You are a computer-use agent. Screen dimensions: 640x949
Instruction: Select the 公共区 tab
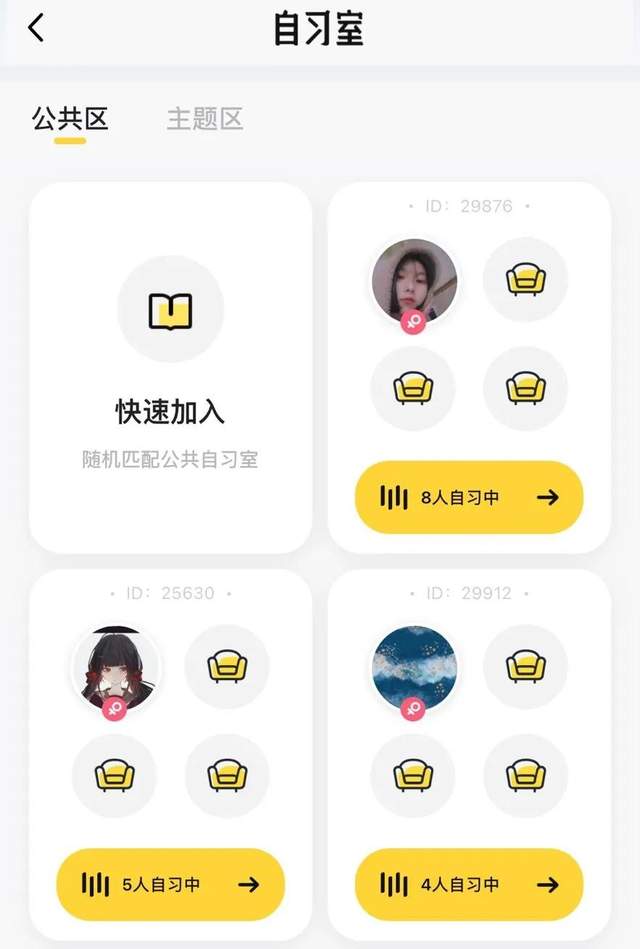pos(70,120)
